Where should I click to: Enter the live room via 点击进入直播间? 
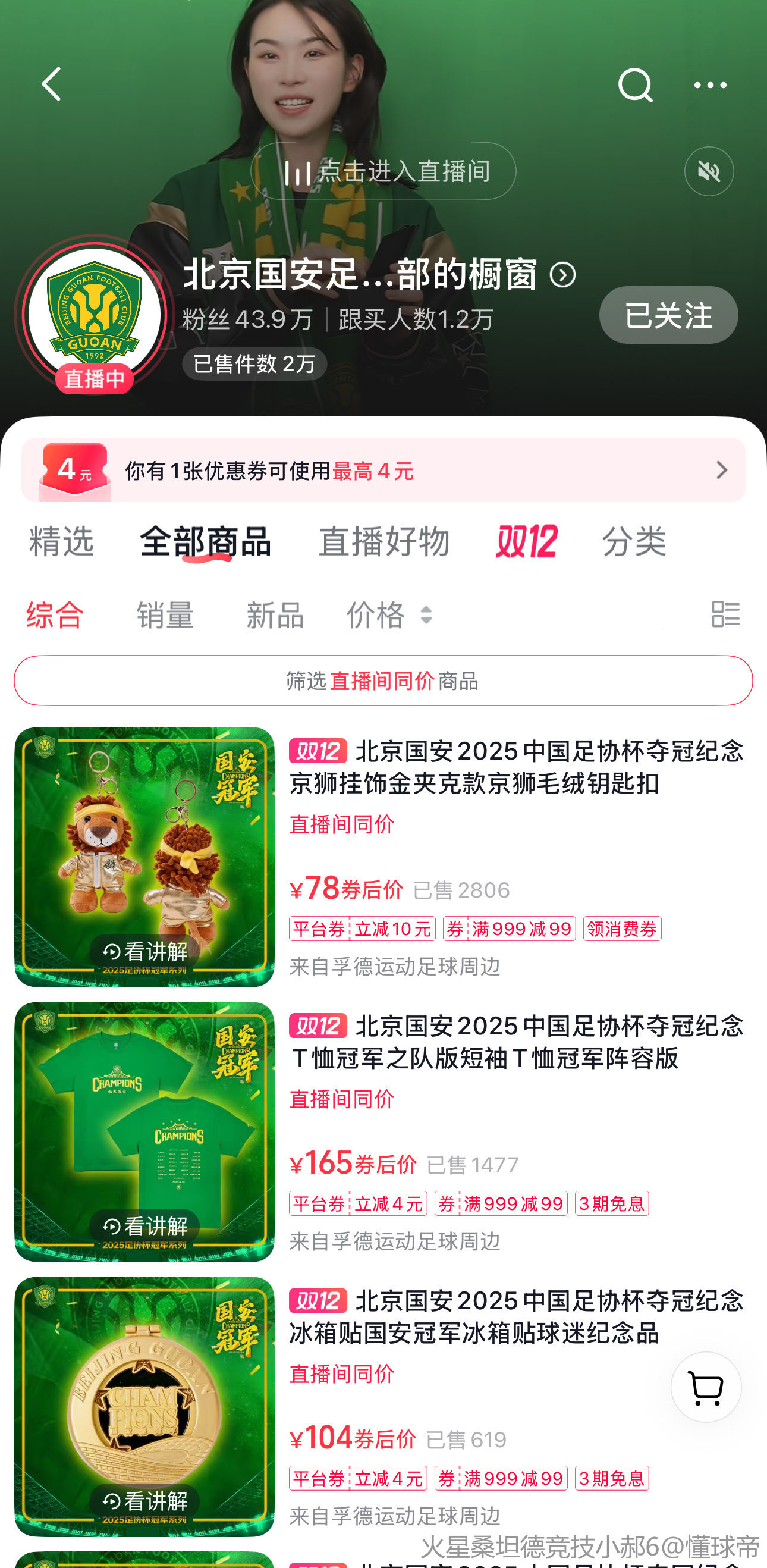383,172
